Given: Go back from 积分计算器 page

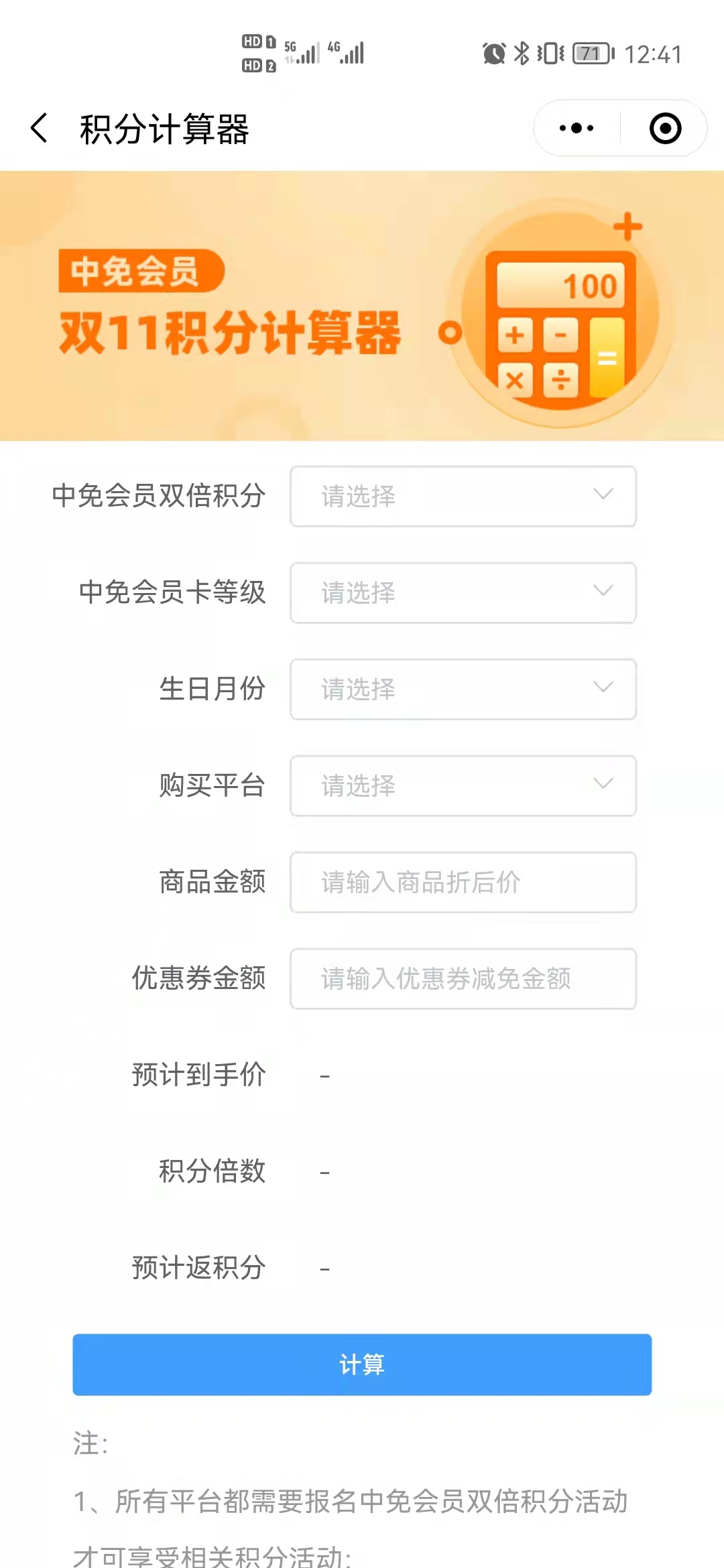Looking at the screenshot, I should [x=40, y=128].
